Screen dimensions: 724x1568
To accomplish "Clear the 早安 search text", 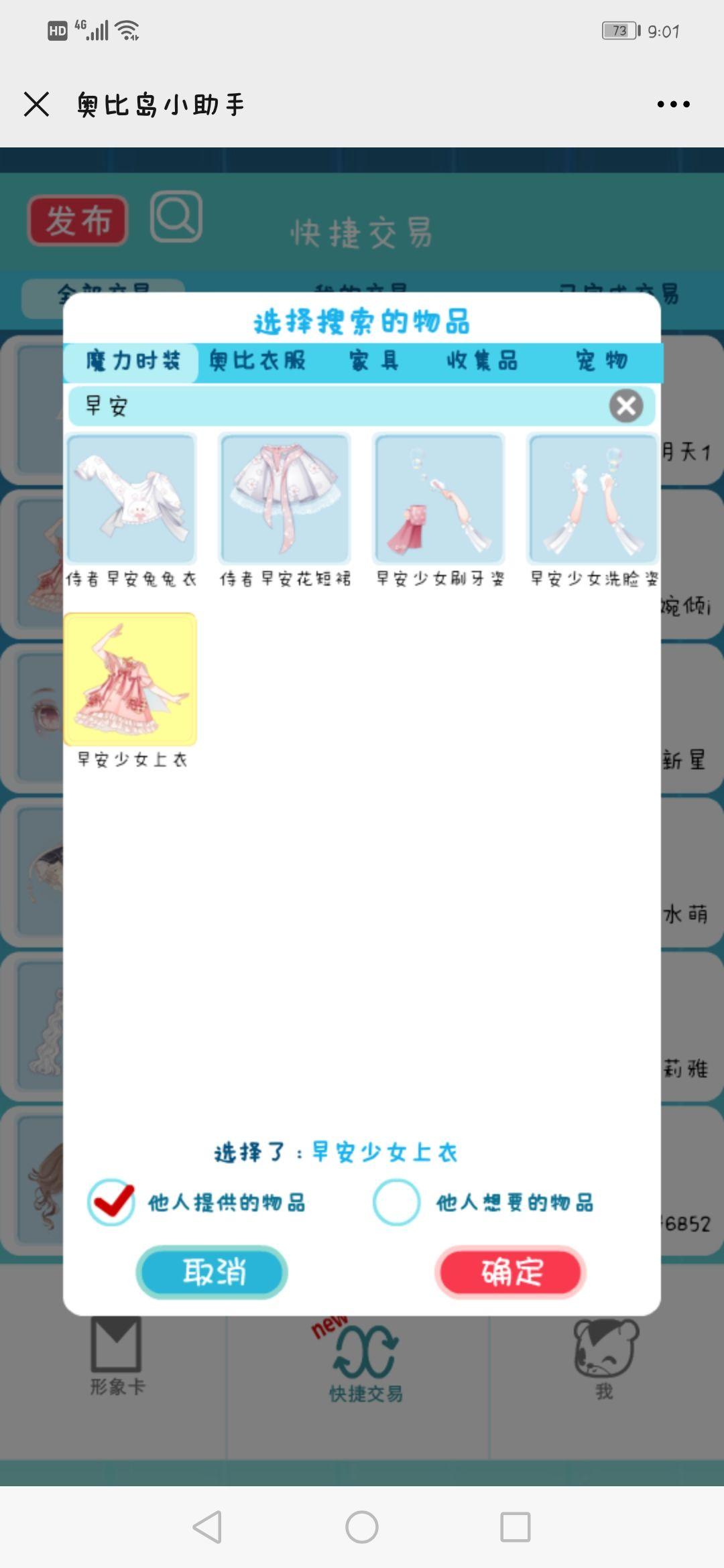I will [x=626, y=406].
